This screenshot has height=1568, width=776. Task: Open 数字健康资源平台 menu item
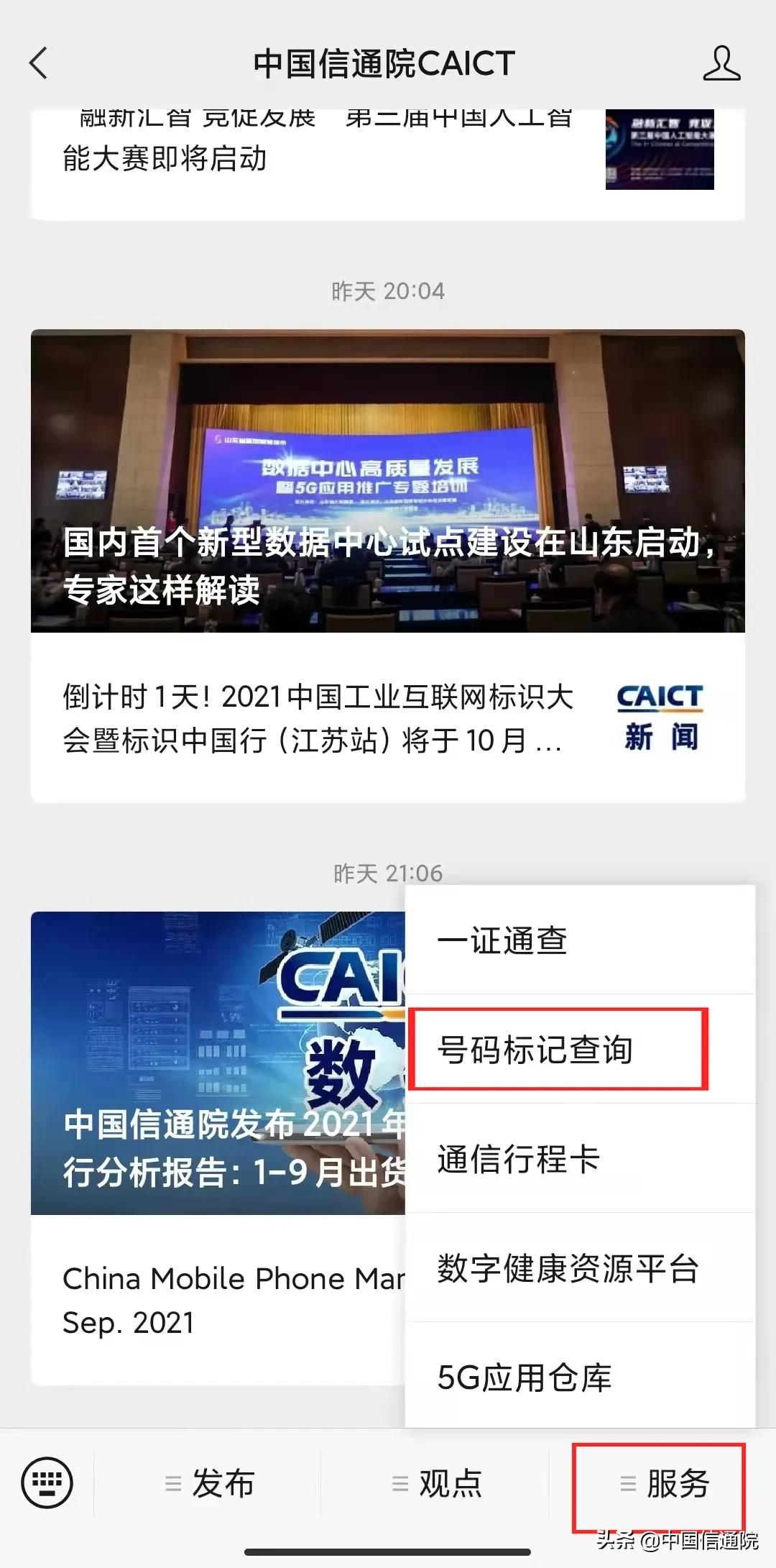pyautogui.click(x=564, y=1270)
